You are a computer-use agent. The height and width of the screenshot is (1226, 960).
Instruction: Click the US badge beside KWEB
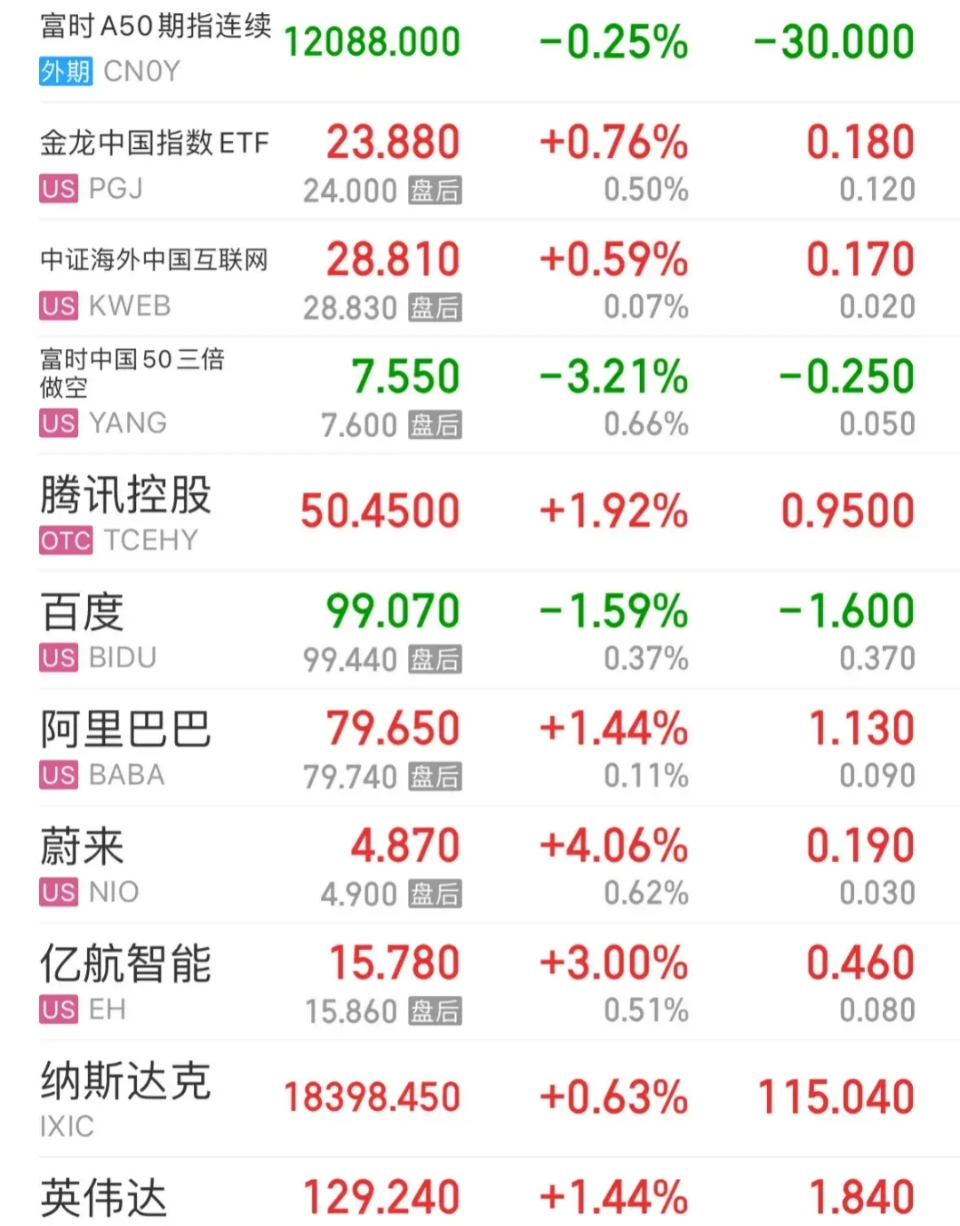[57, 307]
